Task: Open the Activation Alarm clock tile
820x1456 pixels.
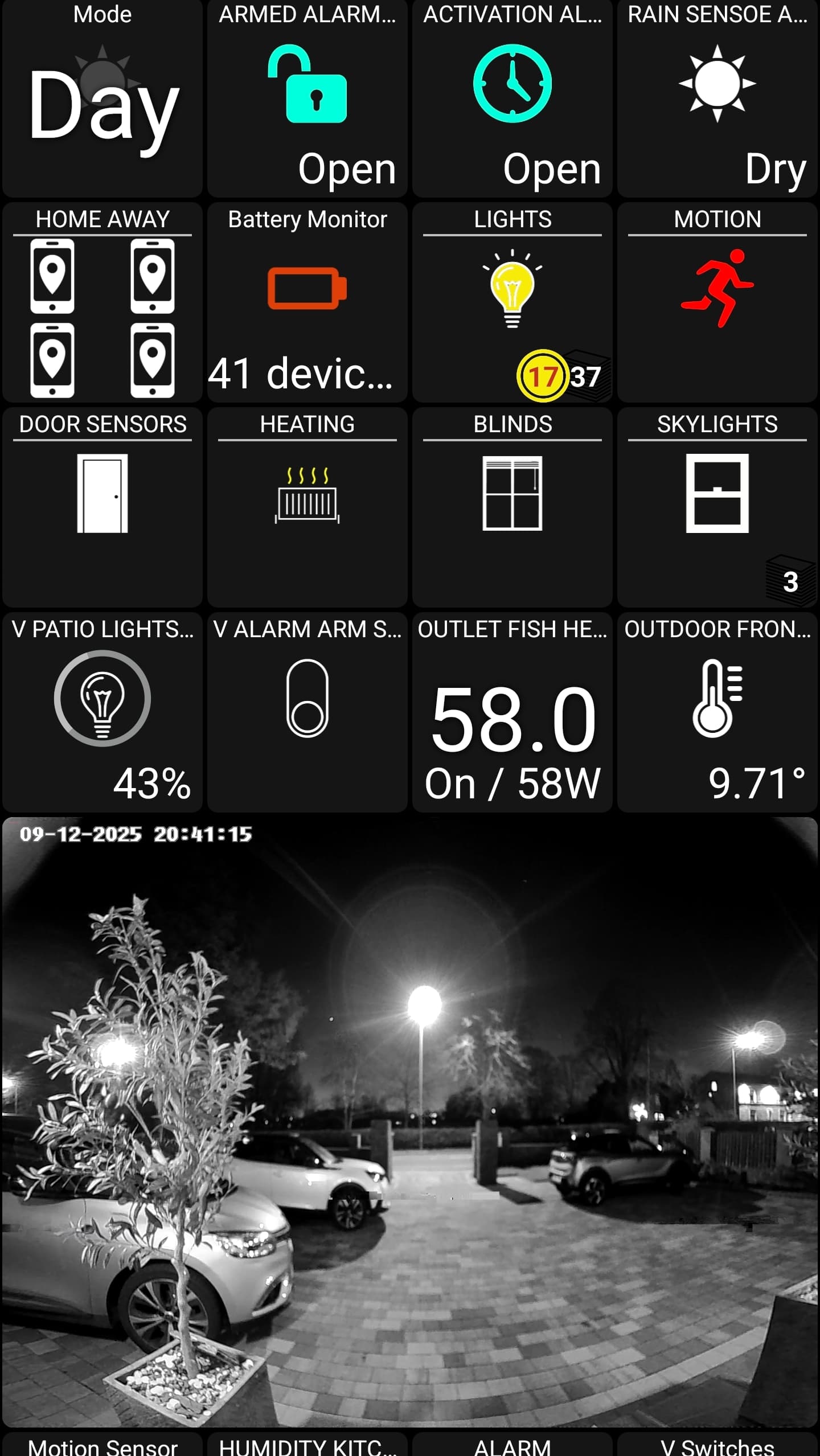Action: point(512,100)
